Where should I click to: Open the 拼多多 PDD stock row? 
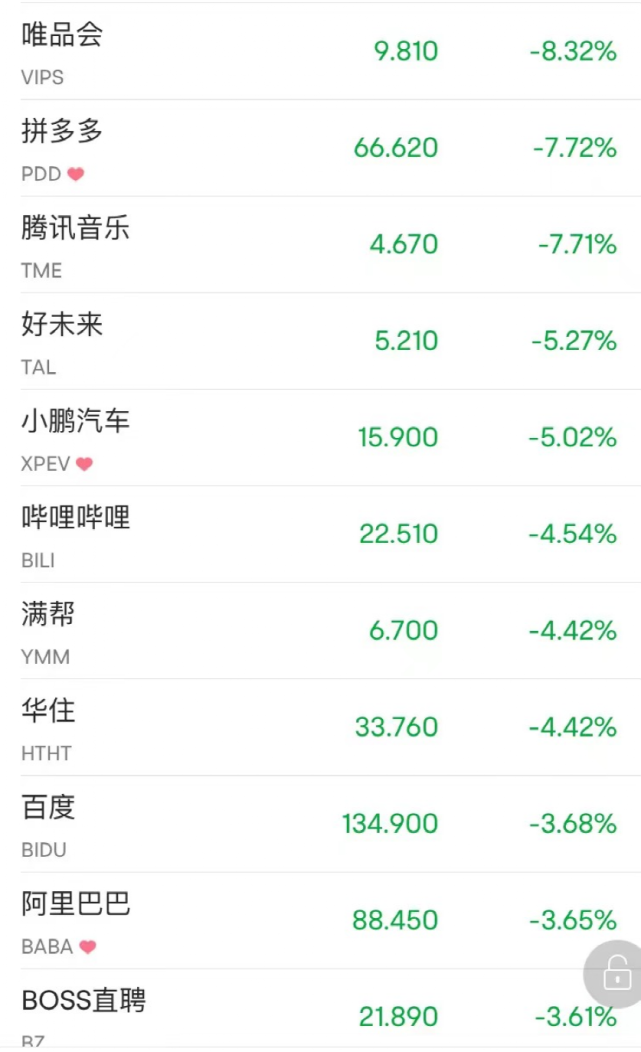320,148
